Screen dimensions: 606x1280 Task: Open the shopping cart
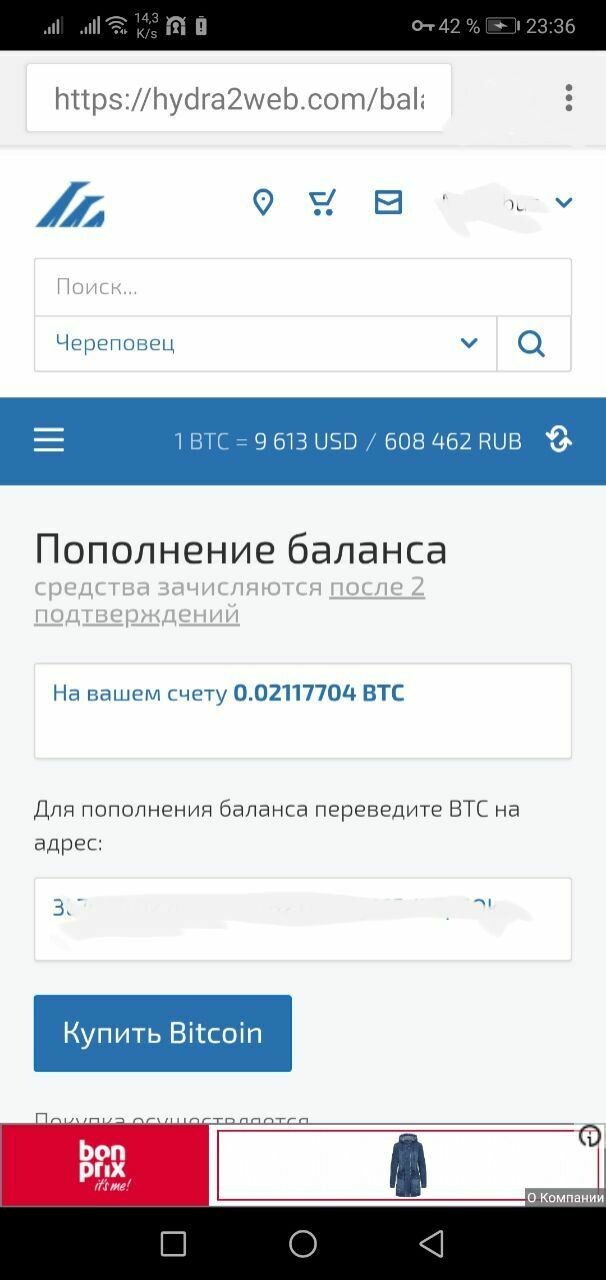tap(322, 203)
